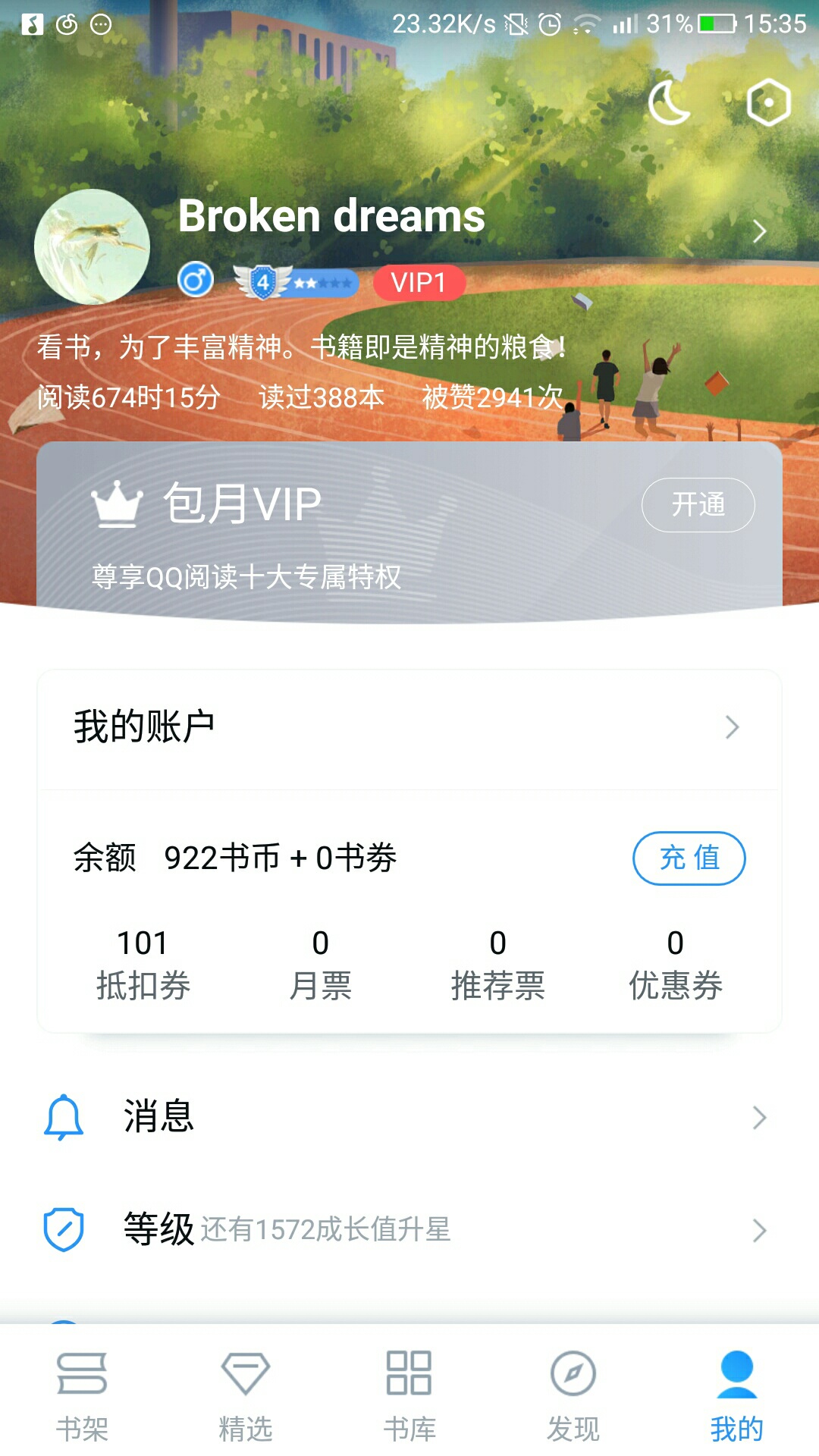Open settings via the hexagon icon

(x=768, y=102)
